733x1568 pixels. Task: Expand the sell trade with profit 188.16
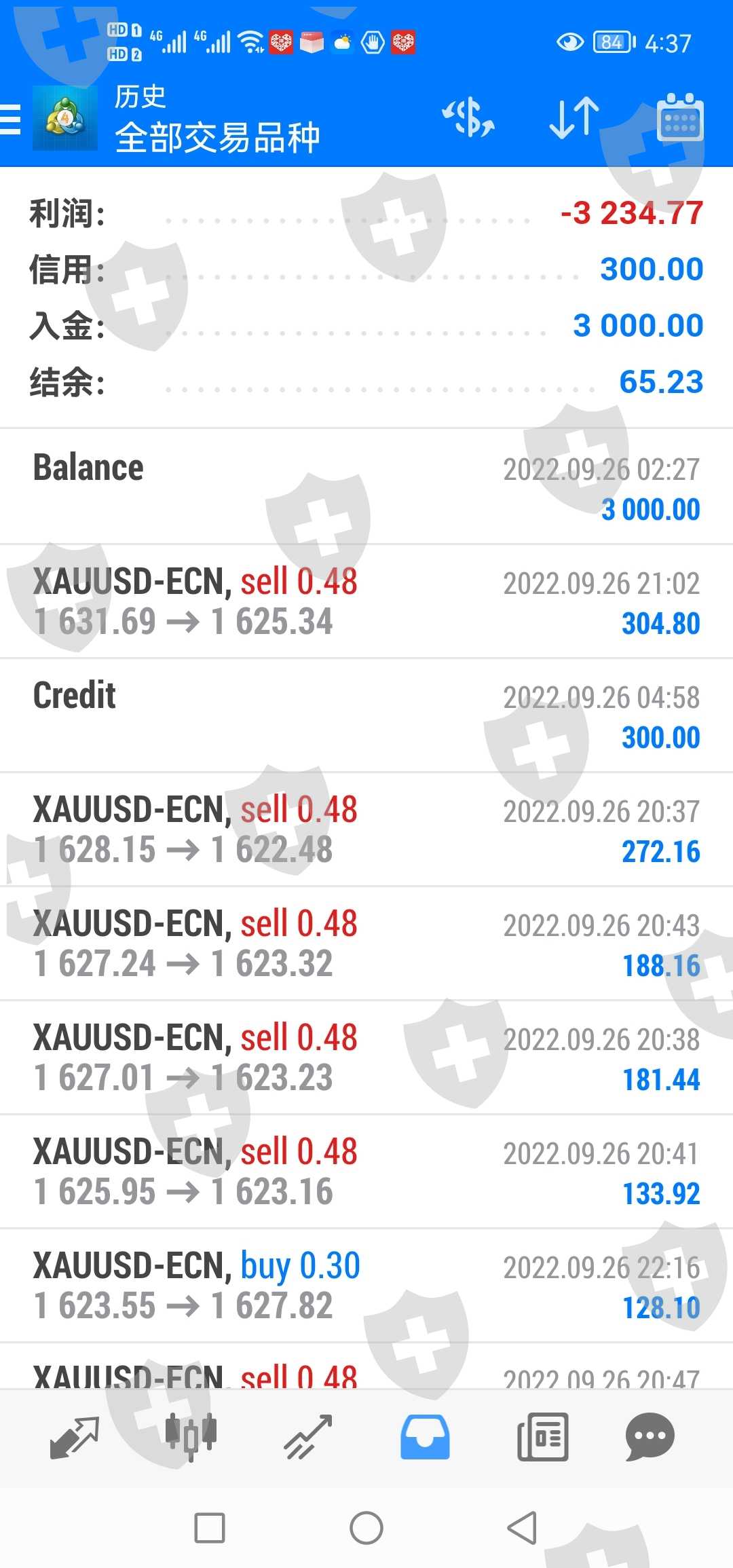(366, 944)
